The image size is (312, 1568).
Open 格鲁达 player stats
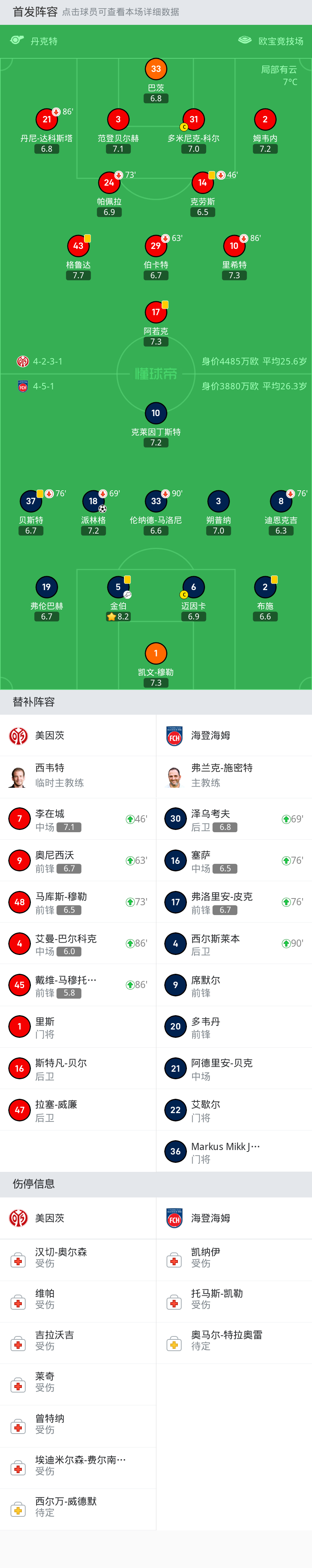(x=78, y=247)
